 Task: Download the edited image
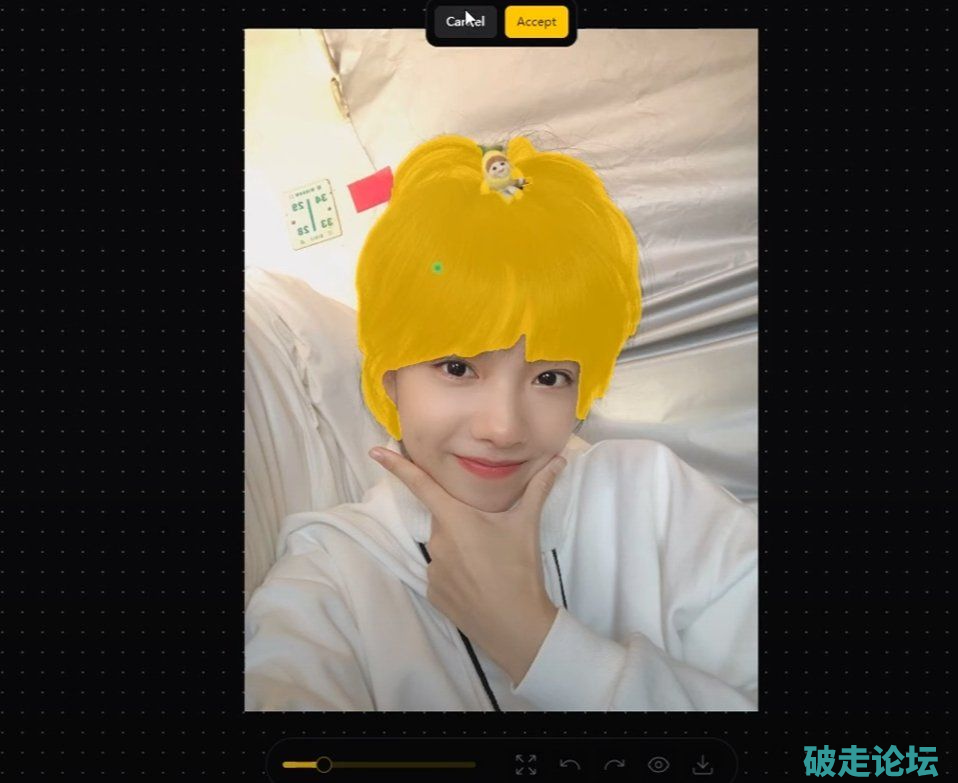(703, 765)
